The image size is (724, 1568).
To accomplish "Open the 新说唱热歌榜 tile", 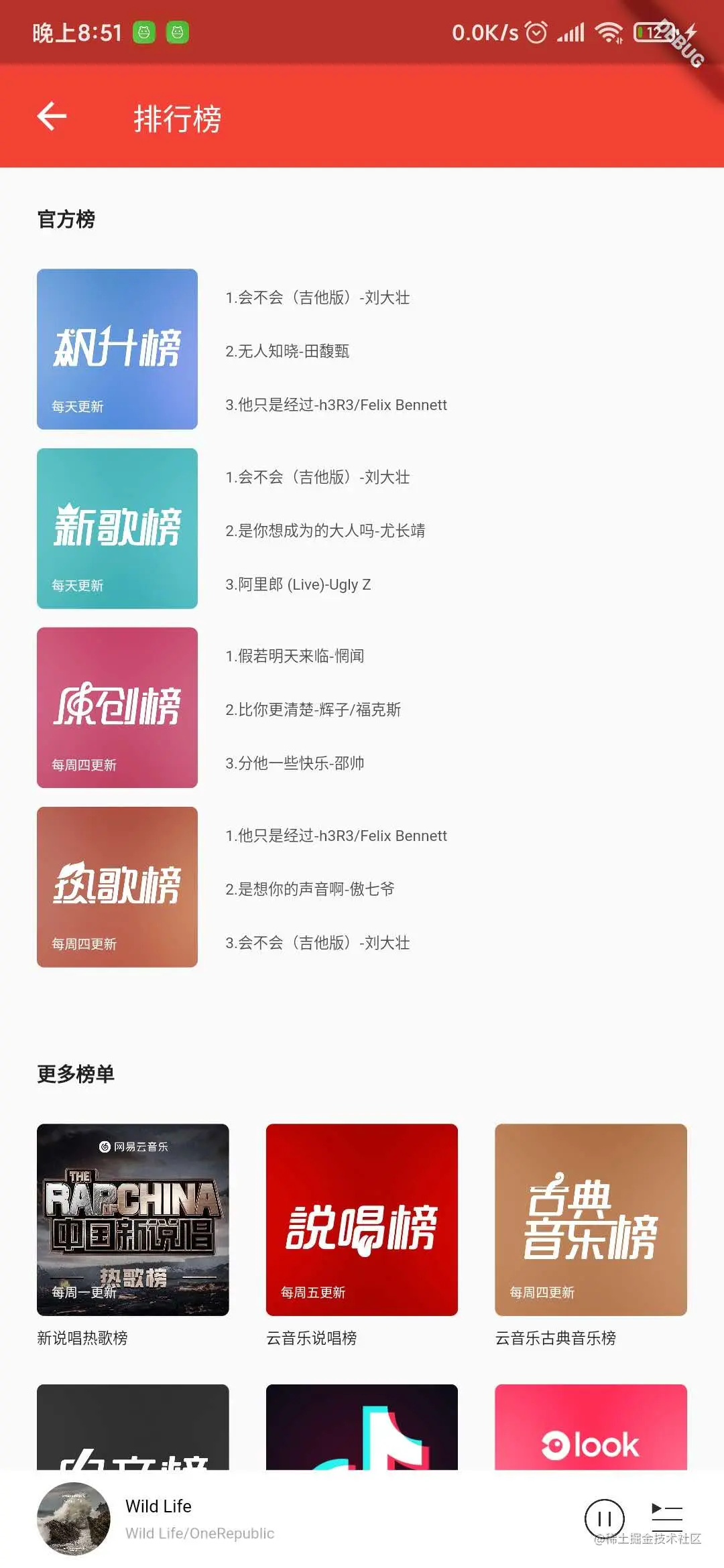I will coord(133,1220).
